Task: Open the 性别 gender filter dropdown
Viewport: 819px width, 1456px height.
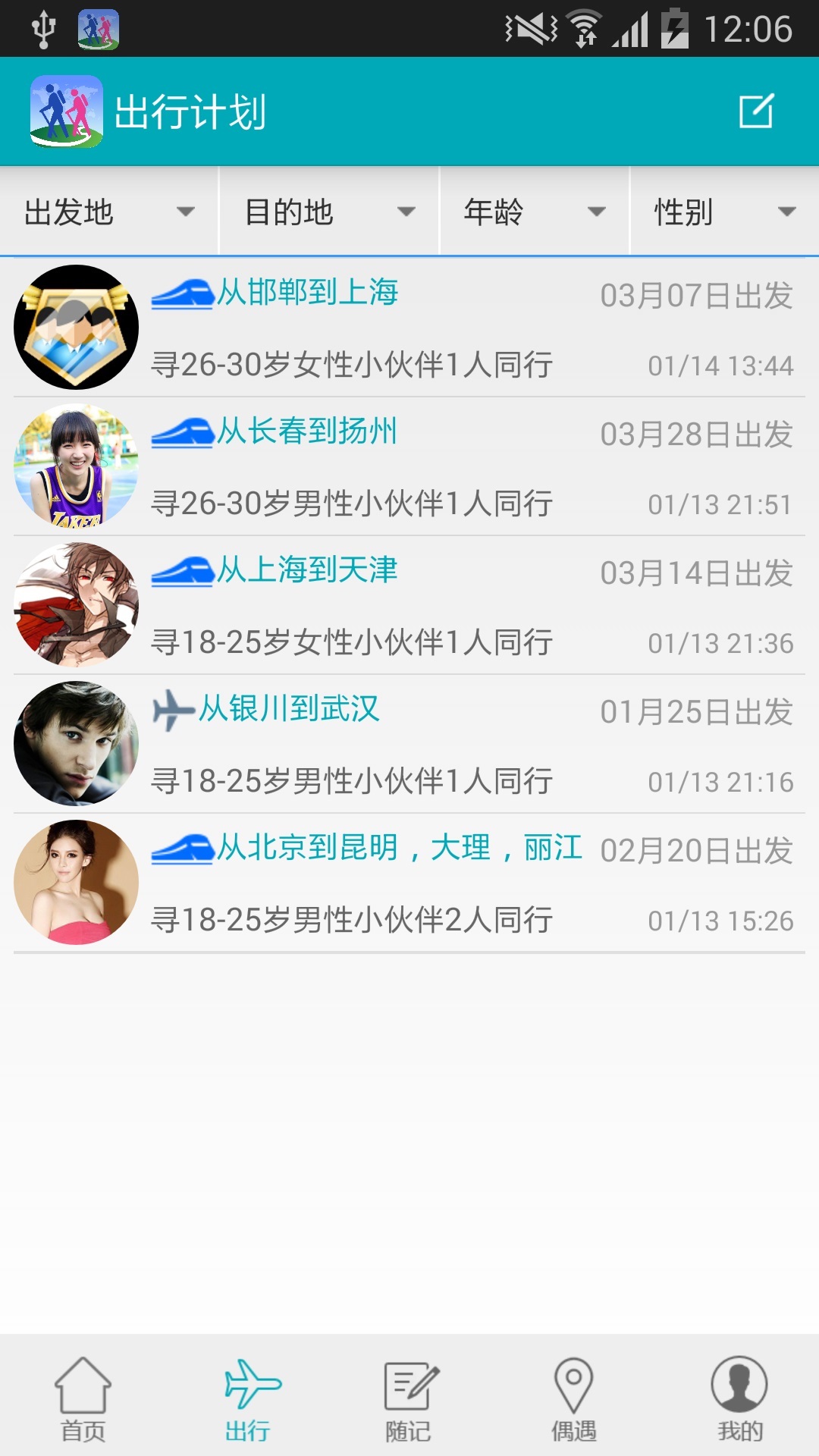Action: tap(724, 212)
